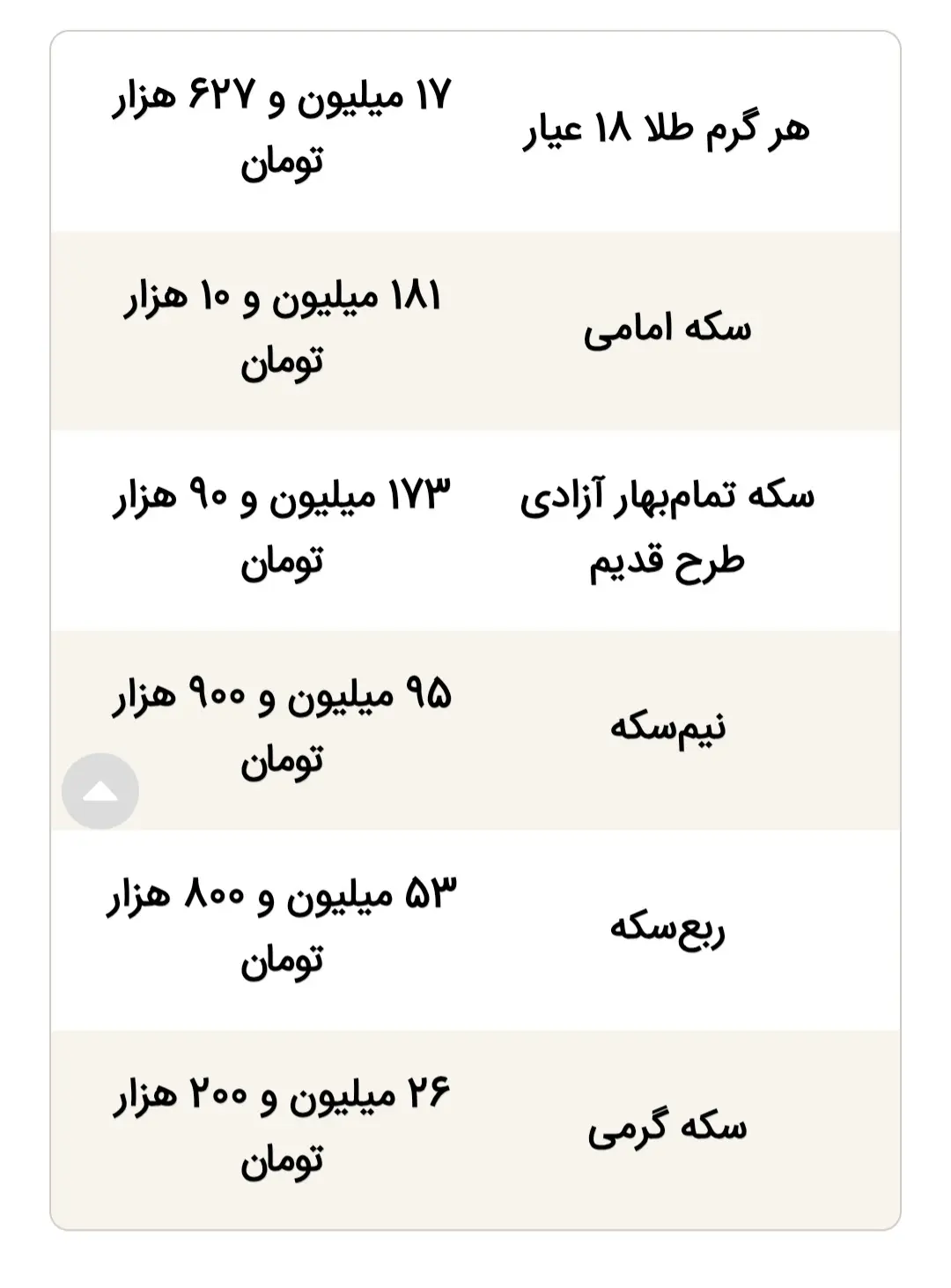Click the shaded "نیم‌سکه" row background

pos(475,729)
